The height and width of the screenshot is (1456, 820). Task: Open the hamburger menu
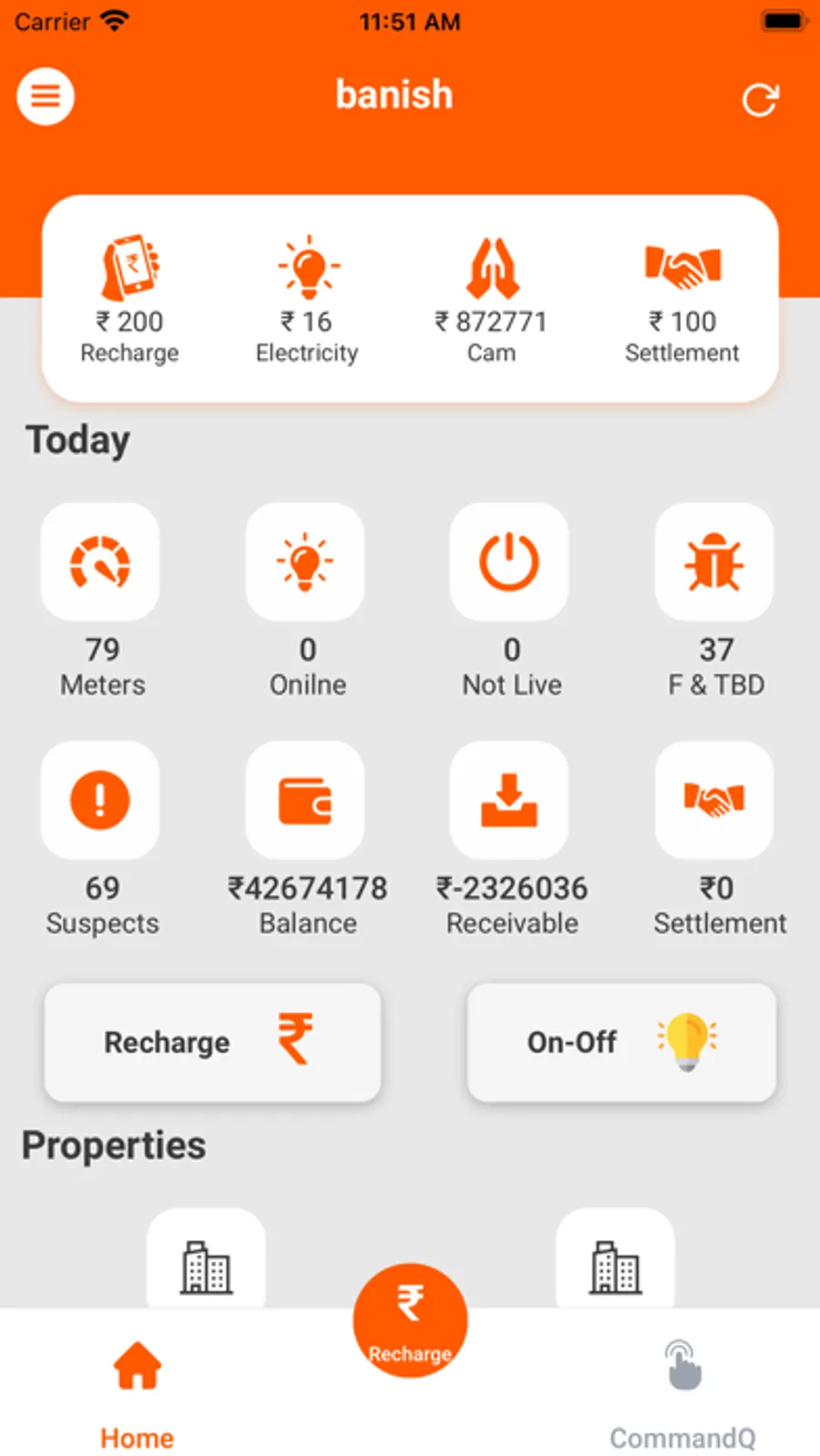tap(46, 97)
